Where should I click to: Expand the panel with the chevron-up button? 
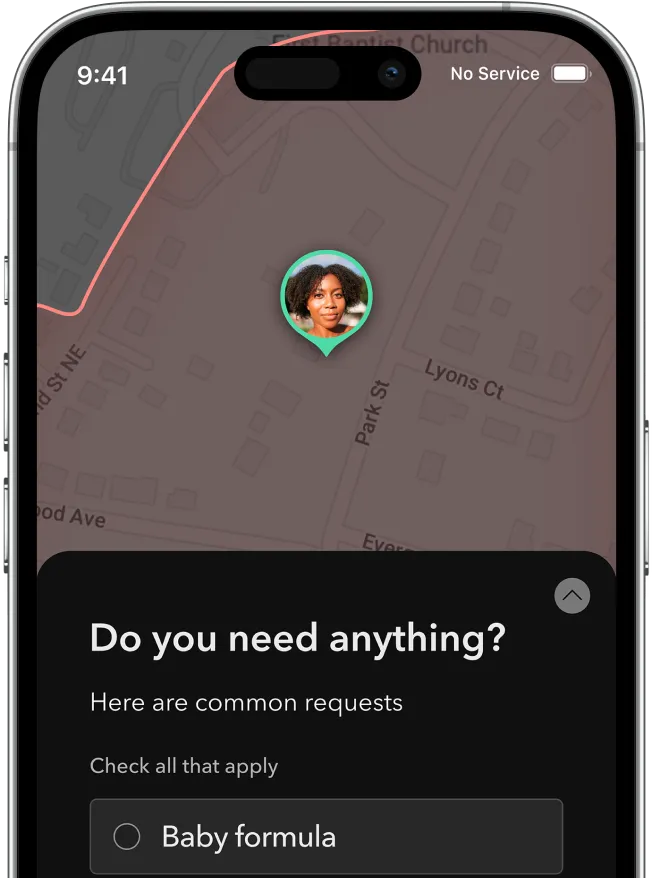572,596
